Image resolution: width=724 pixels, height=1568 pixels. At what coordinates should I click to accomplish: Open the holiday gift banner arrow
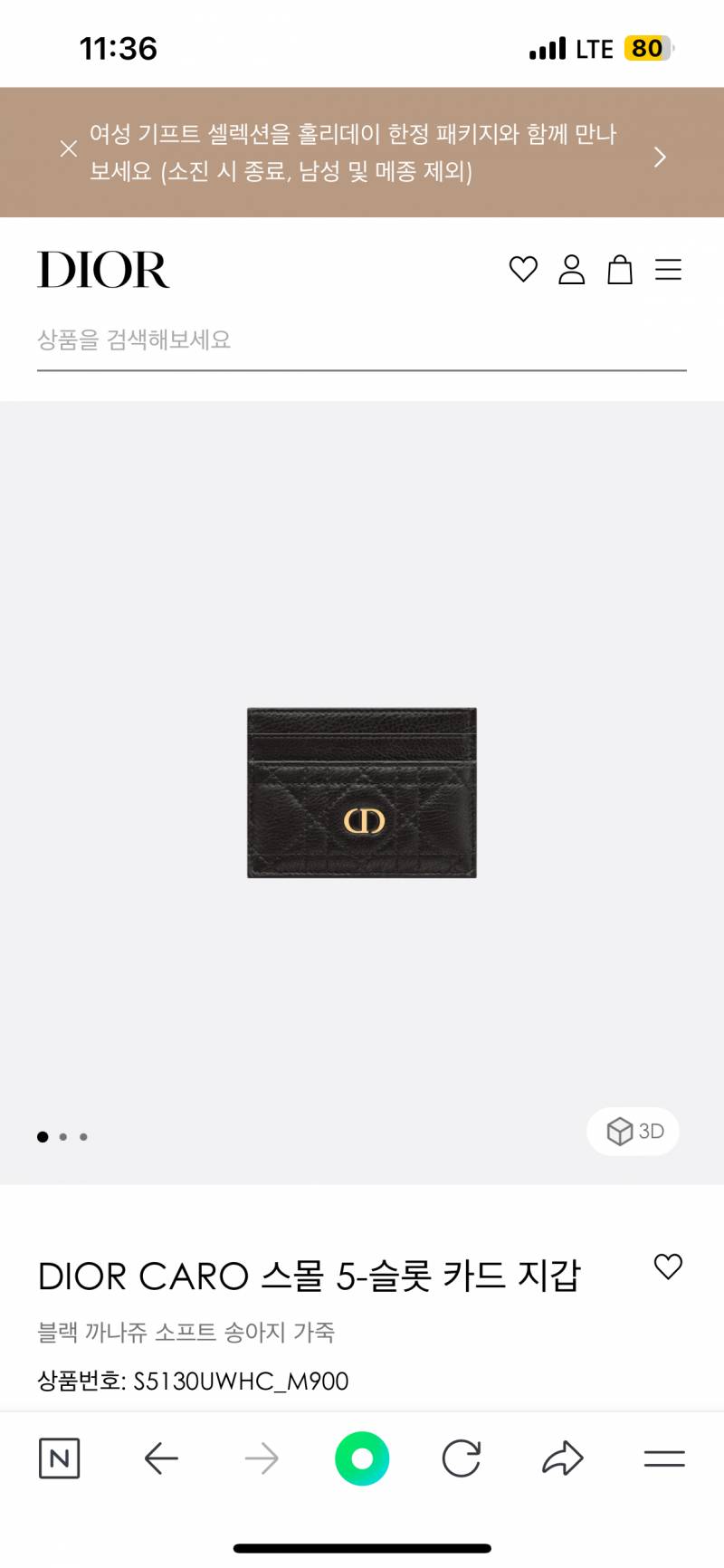660,158
